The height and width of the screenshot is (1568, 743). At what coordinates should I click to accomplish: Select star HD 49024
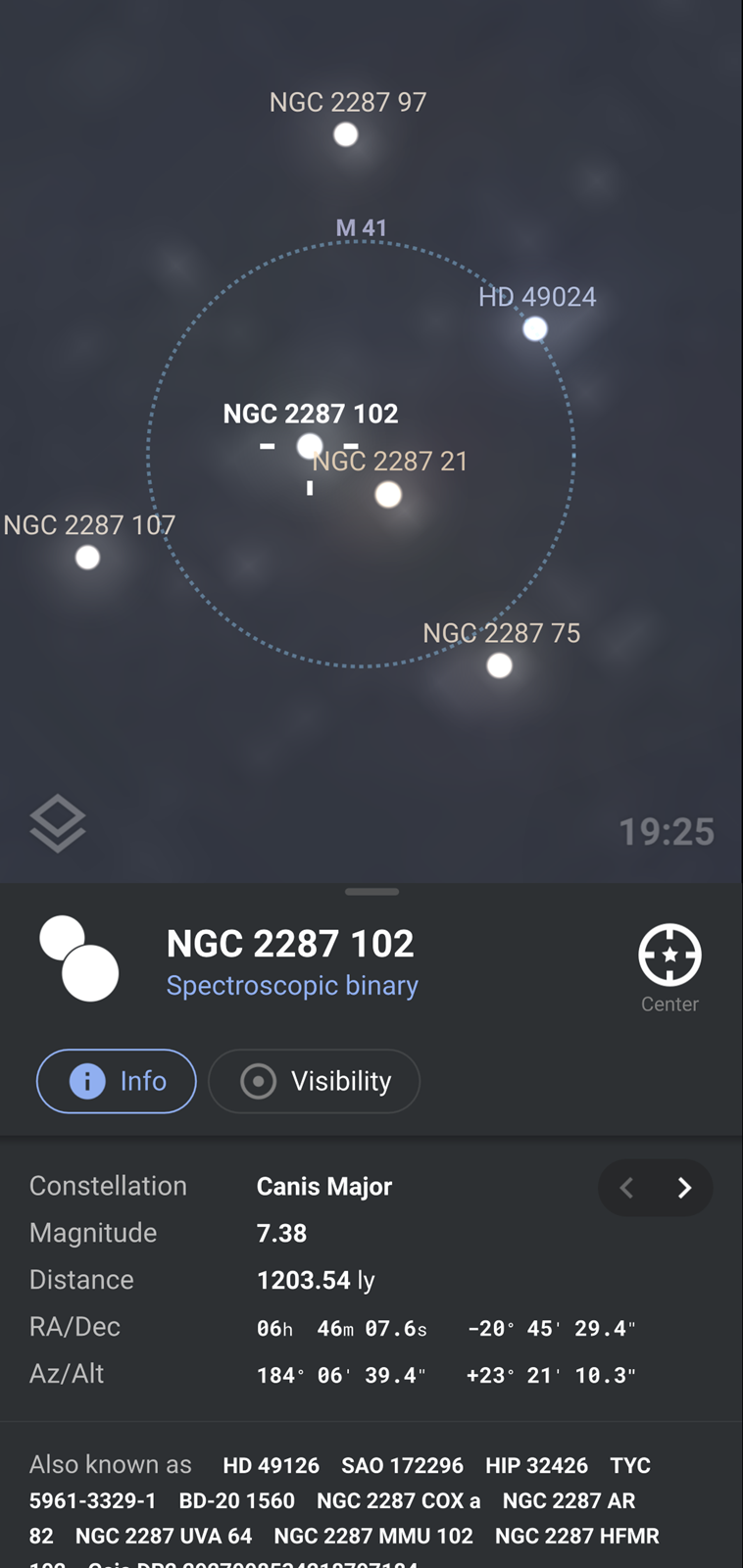[x=534, y=328]
